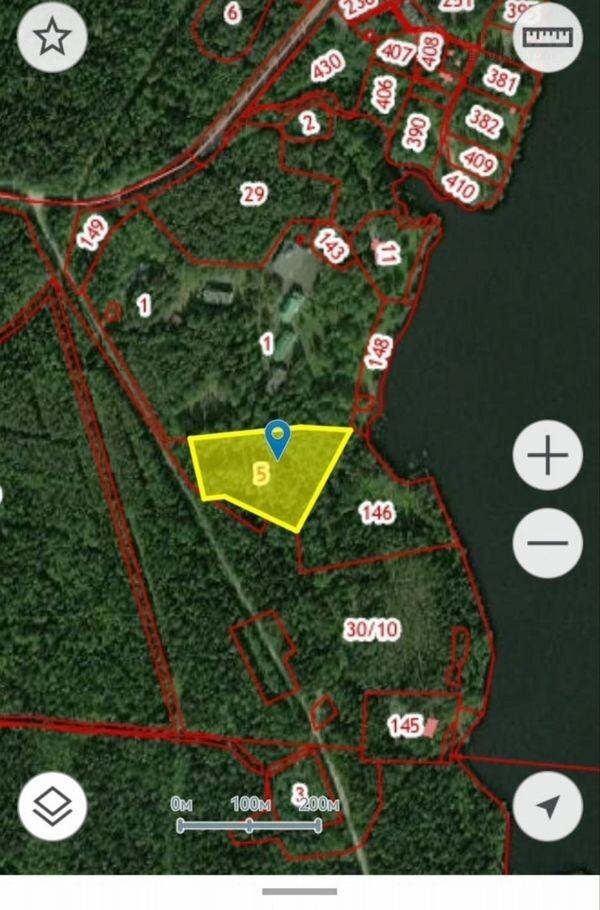Center map on my current location
This screenshot has width=600, height=910.
coord(547,806)
